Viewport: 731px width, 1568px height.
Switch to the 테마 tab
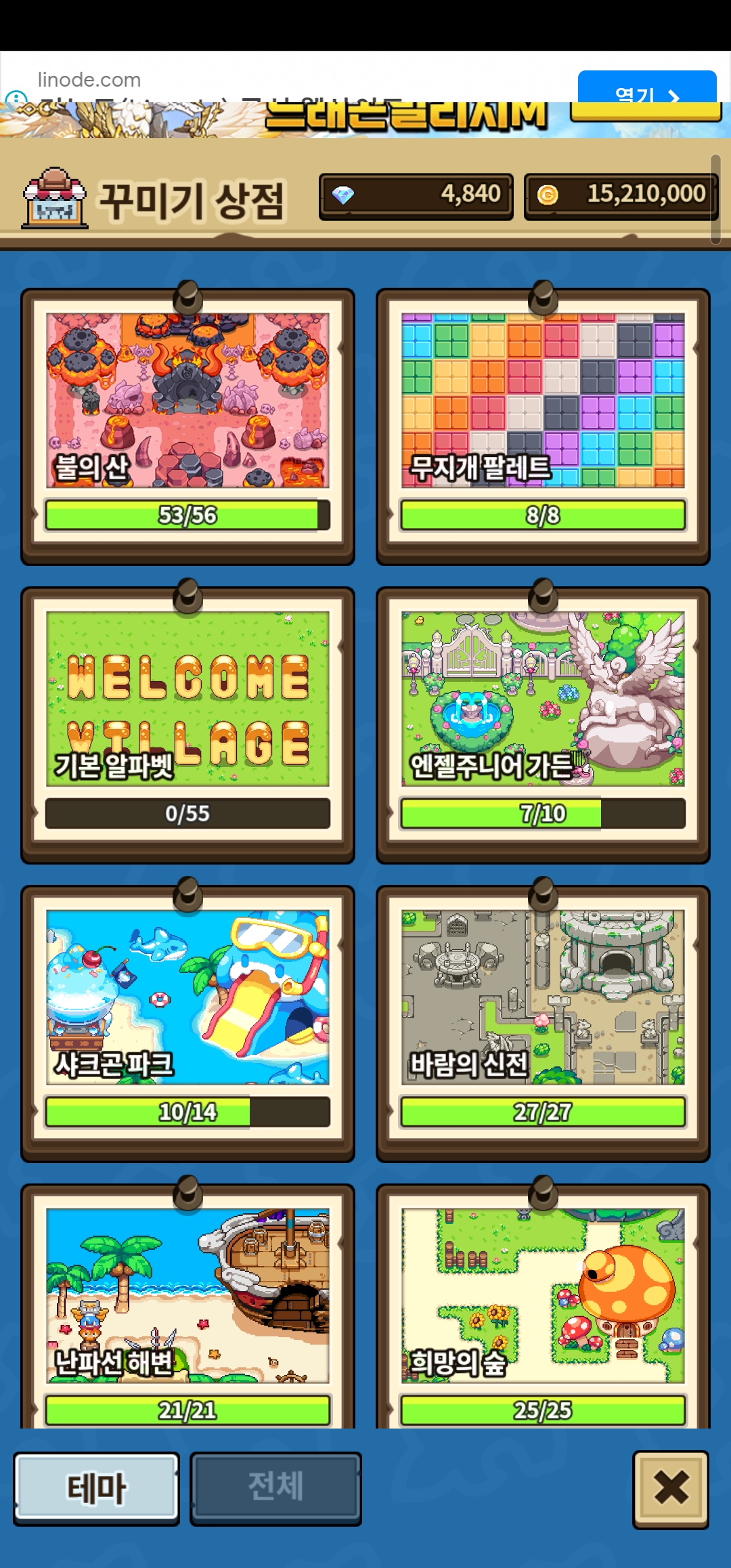97,1488
